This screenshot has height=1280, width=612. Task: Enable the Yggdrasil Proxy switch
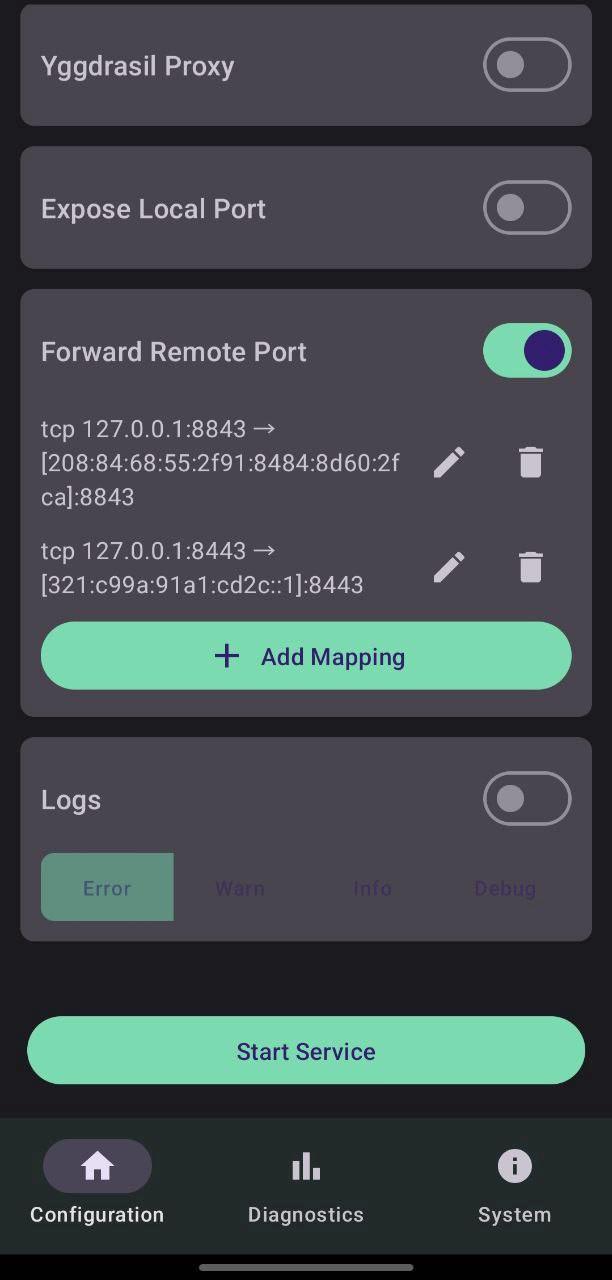[526, 65]
